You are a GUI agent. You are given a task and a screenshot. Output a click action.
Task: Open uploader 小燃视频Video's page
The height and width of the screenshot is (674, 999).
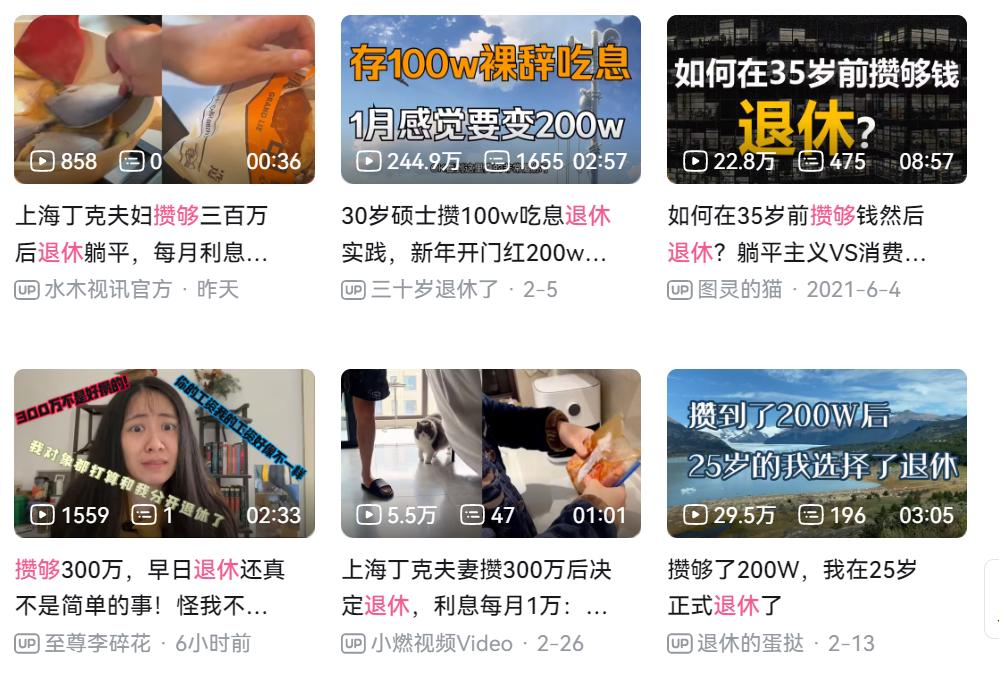[441, 643]
